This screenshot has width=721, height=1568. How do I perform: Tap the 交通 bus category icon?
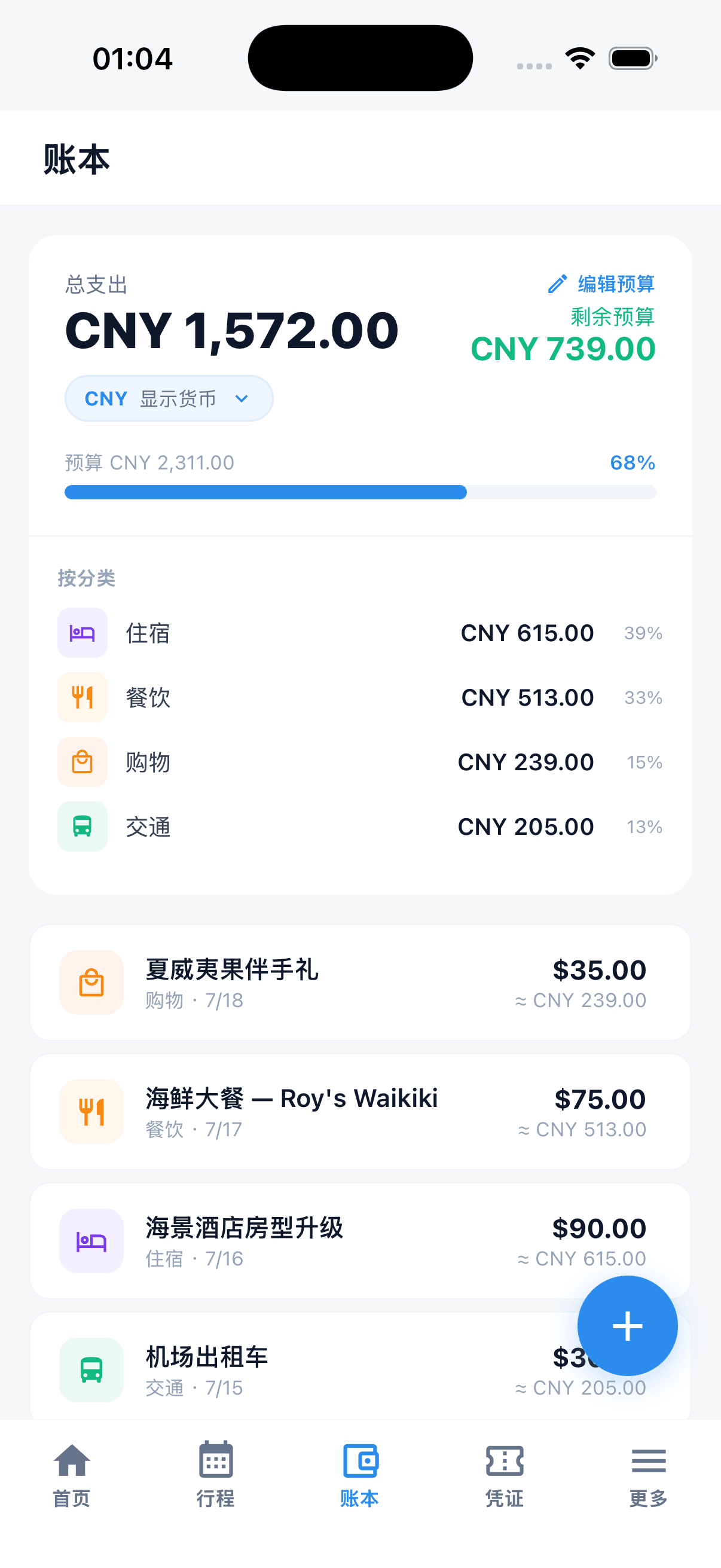[x=82, y=826]
